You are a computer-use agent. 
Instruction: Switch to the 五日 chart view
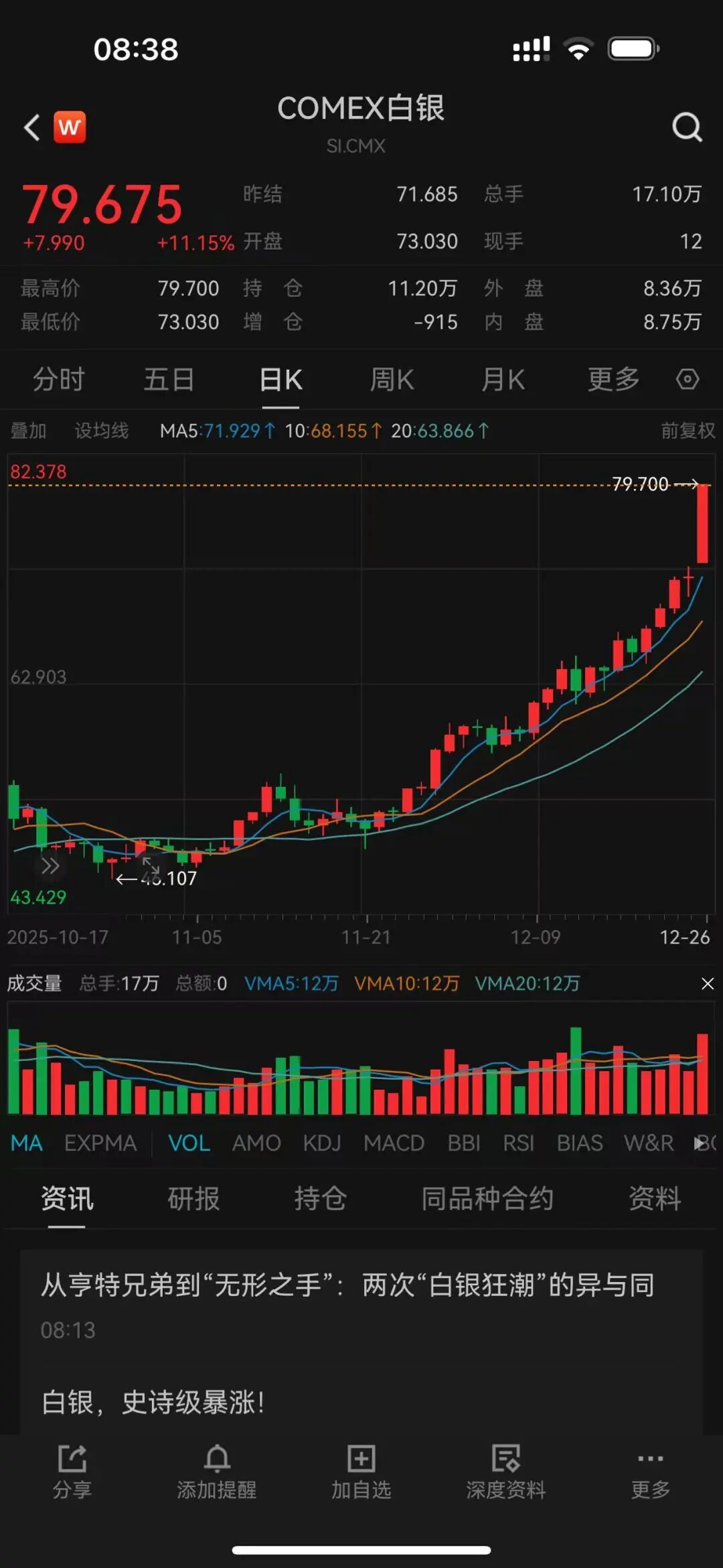click(x=169, y=380)
